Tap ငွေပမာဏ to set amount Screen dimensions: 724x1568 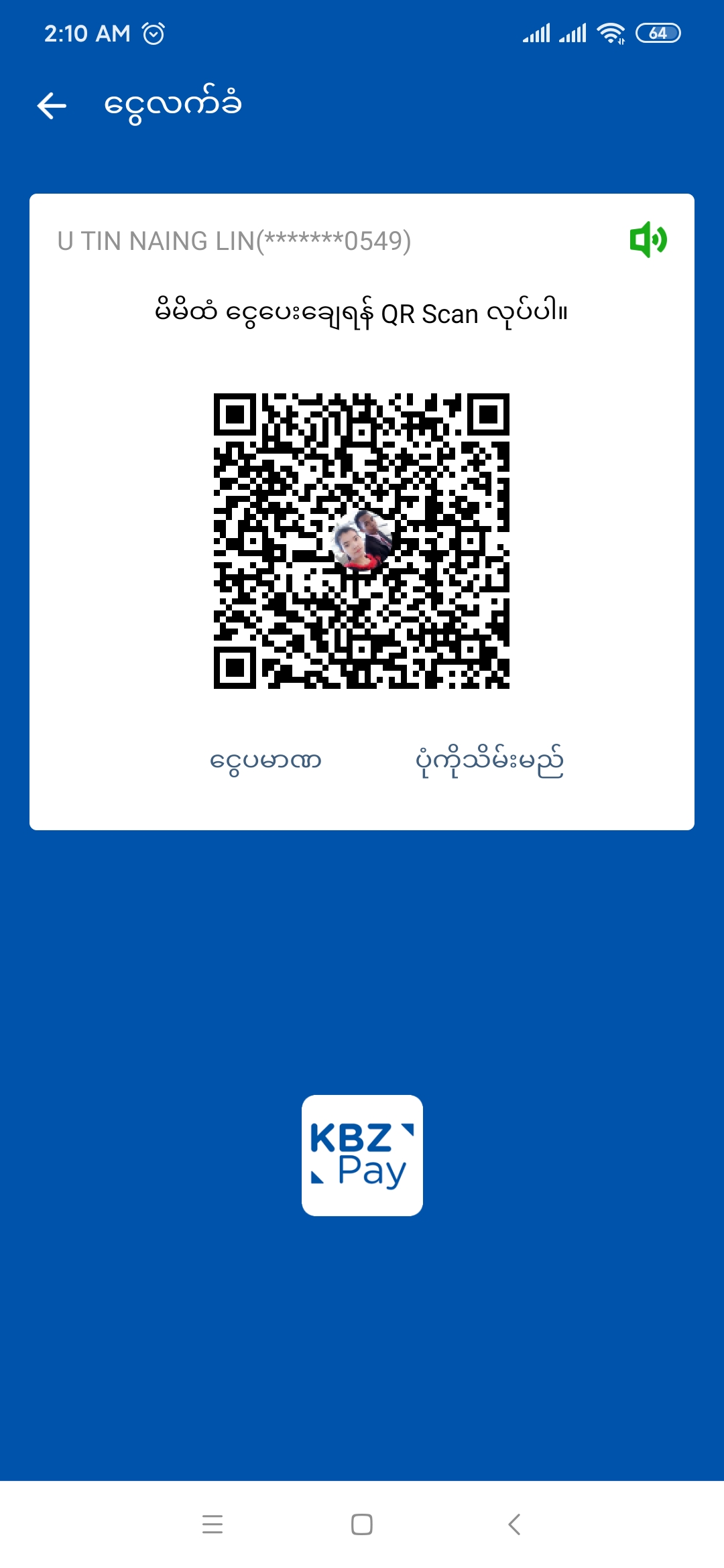pos(265,761)
